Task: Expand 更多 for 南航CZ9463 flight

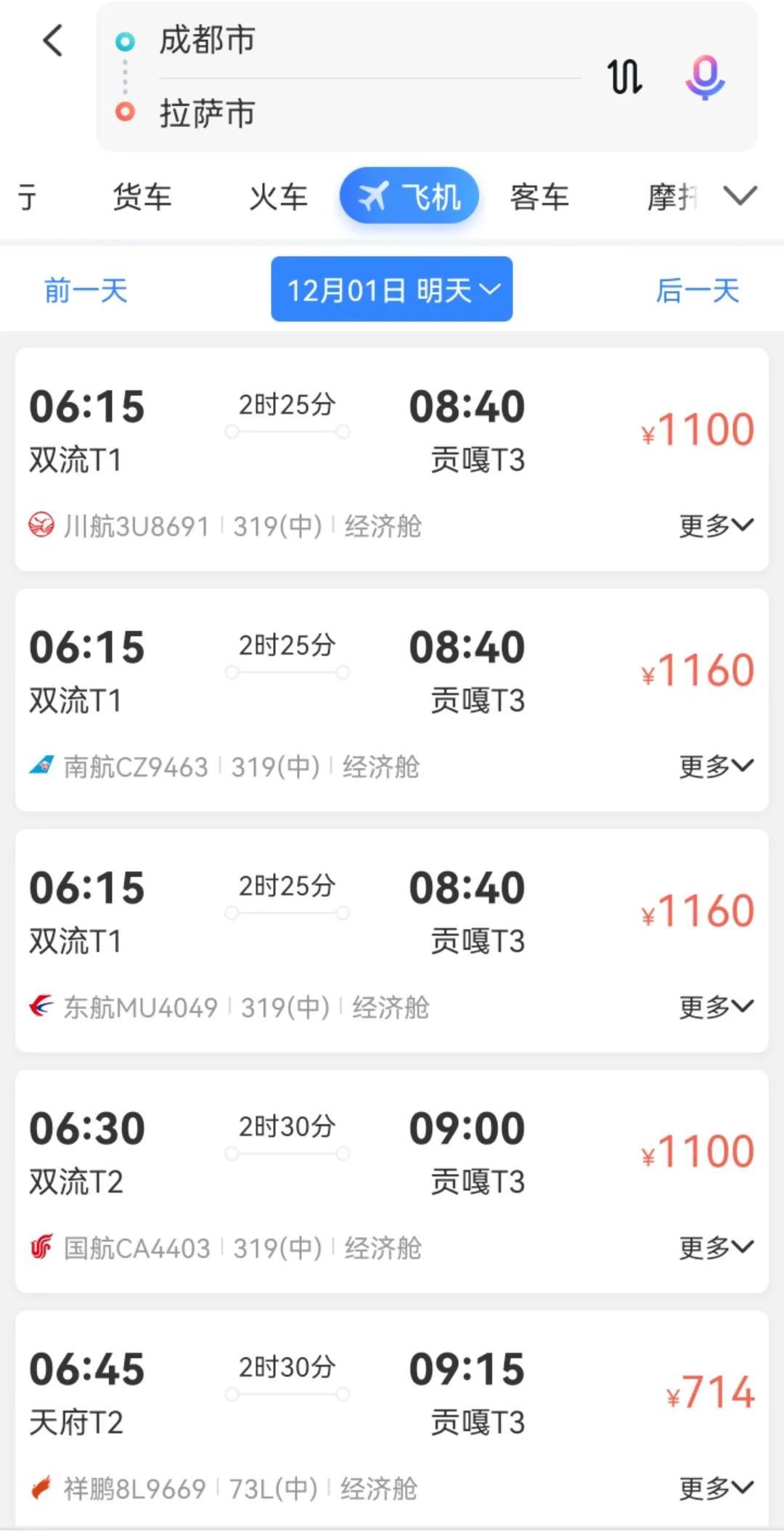Action: (x=716, y=766)
